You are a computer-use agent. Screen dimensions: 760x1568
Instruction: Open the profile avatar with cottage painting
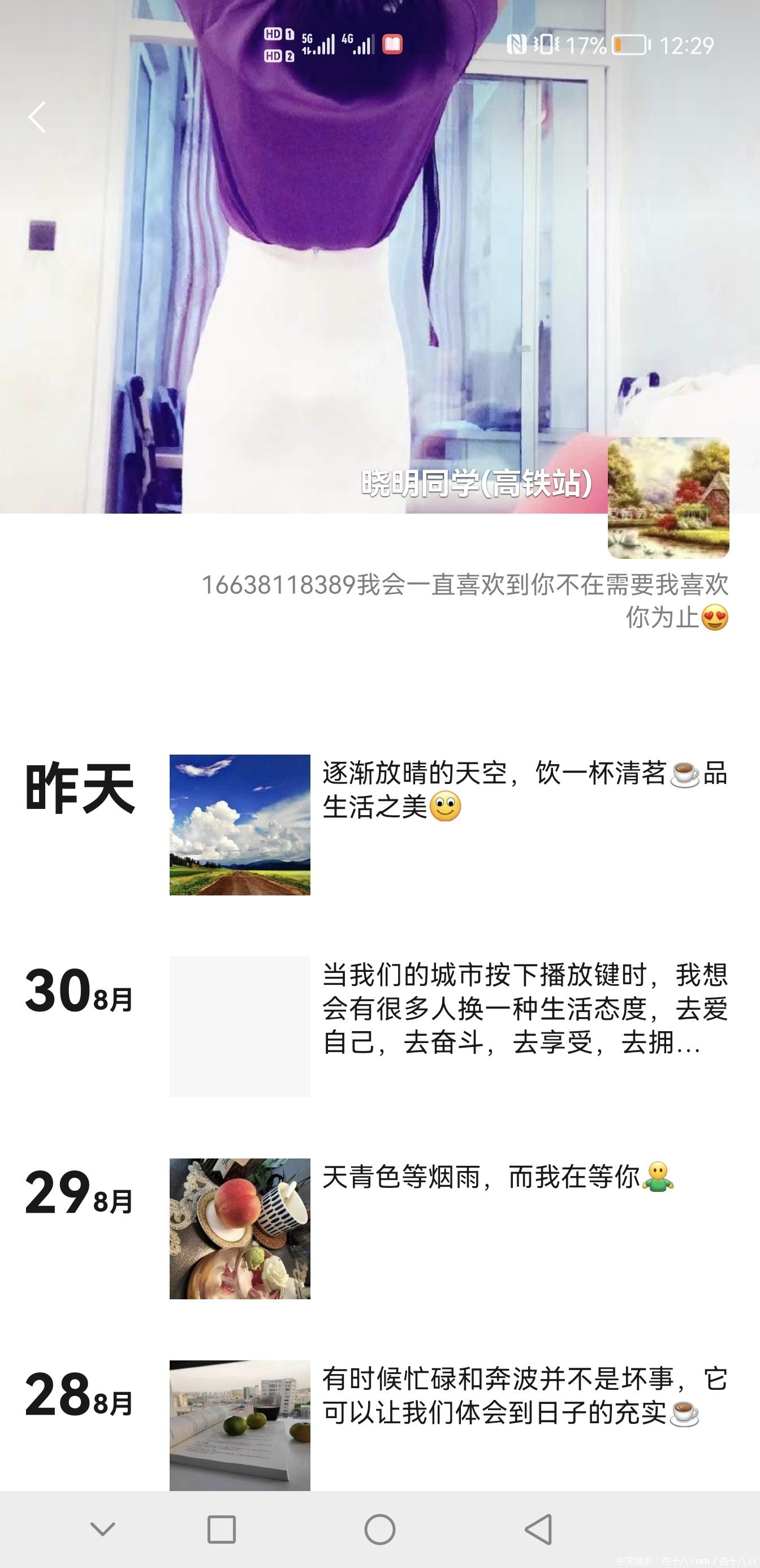point(668,498)
